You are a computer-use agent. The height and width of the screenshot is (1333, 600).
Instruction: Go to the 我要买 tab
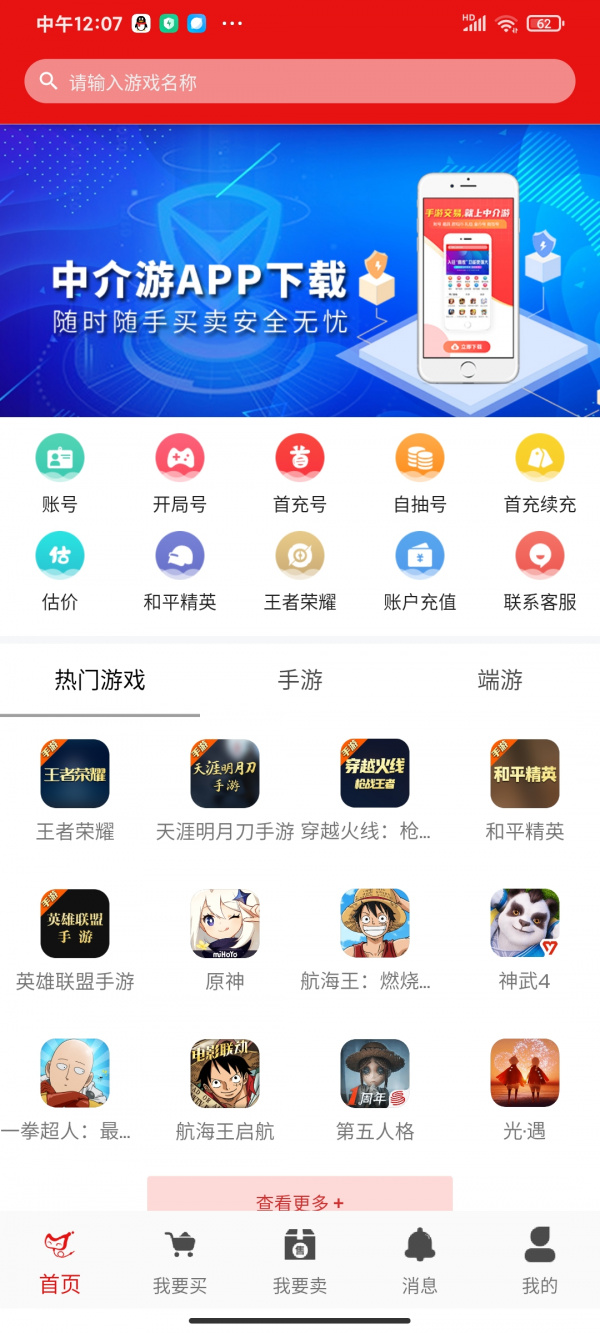pyautogui.click(x=180, y=1264)
